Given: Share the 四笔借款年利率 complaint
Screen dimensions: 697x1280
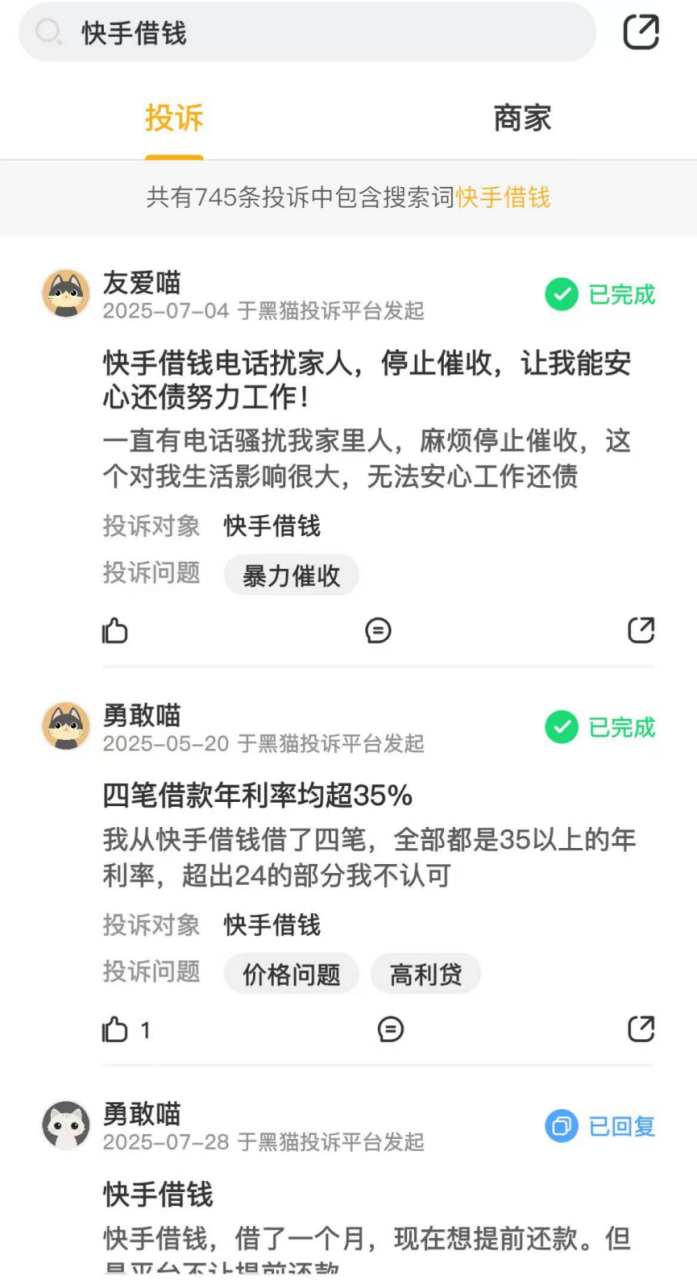Looking at the screenshot, I should pyautogui.click(x=640, y=1028).
